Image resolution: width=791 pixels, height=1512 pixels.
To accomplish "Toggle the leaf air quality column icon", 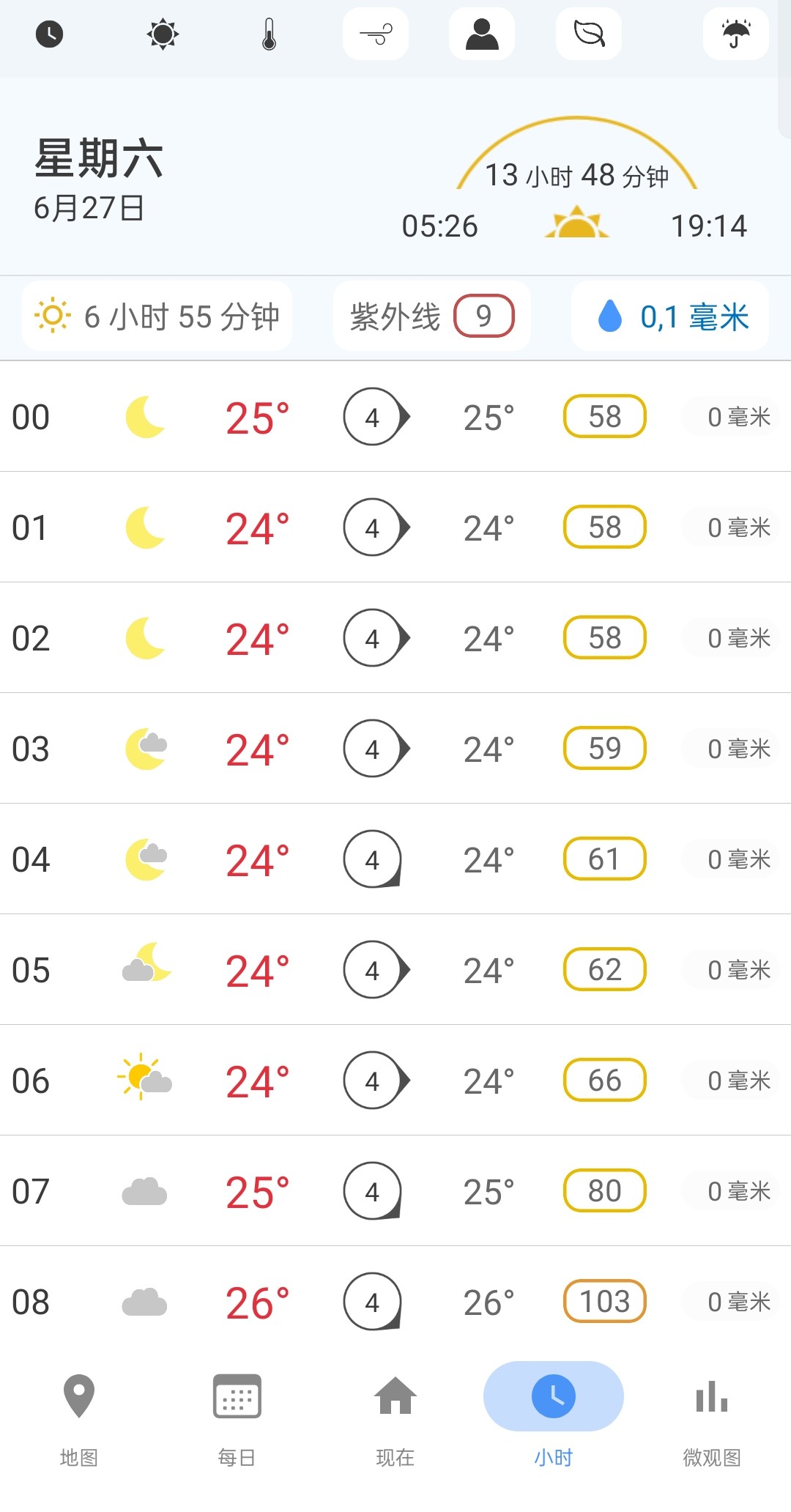I will coord(589,34).
